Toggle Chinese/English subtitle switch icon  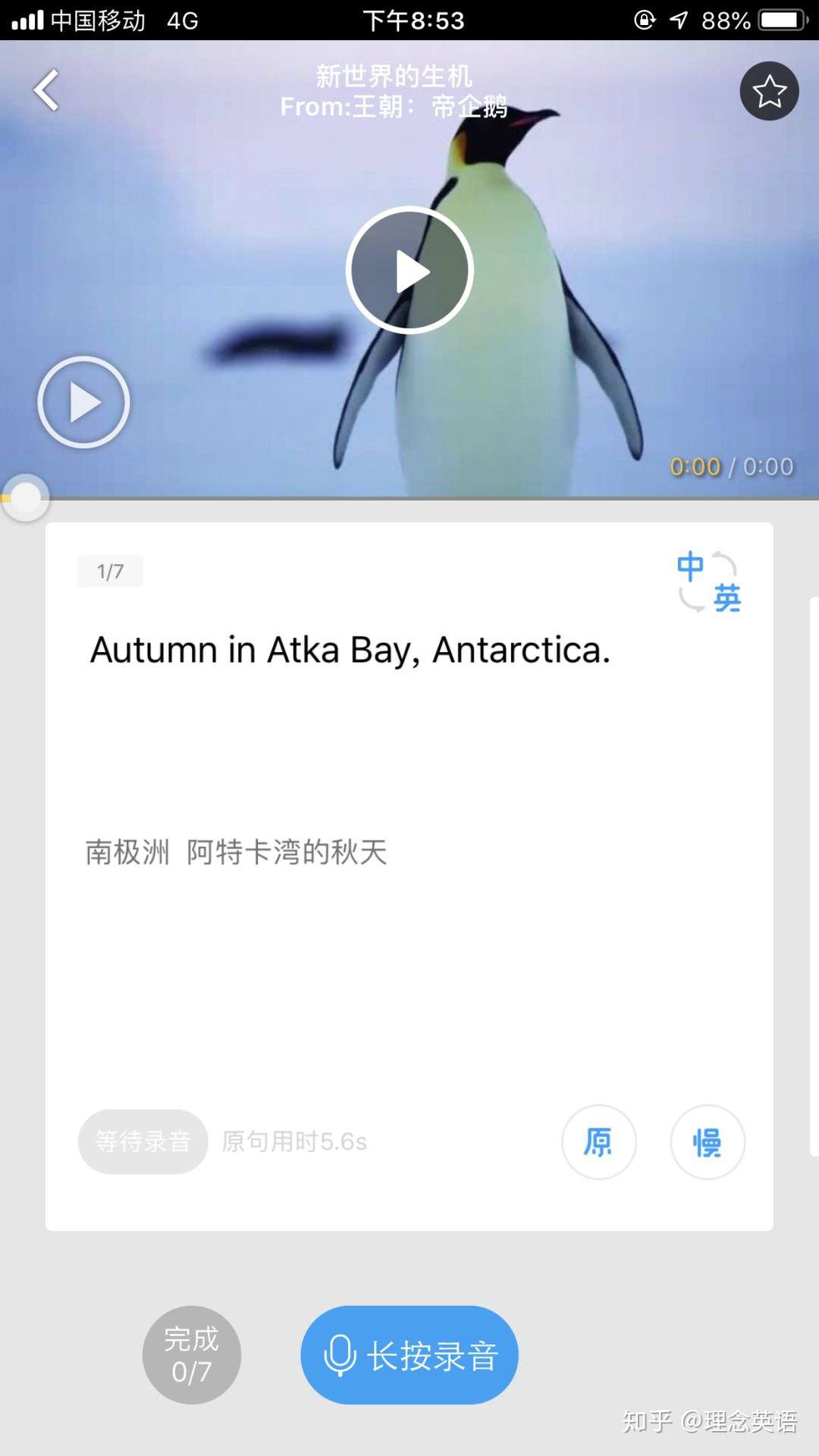click(x=708, y=582)
